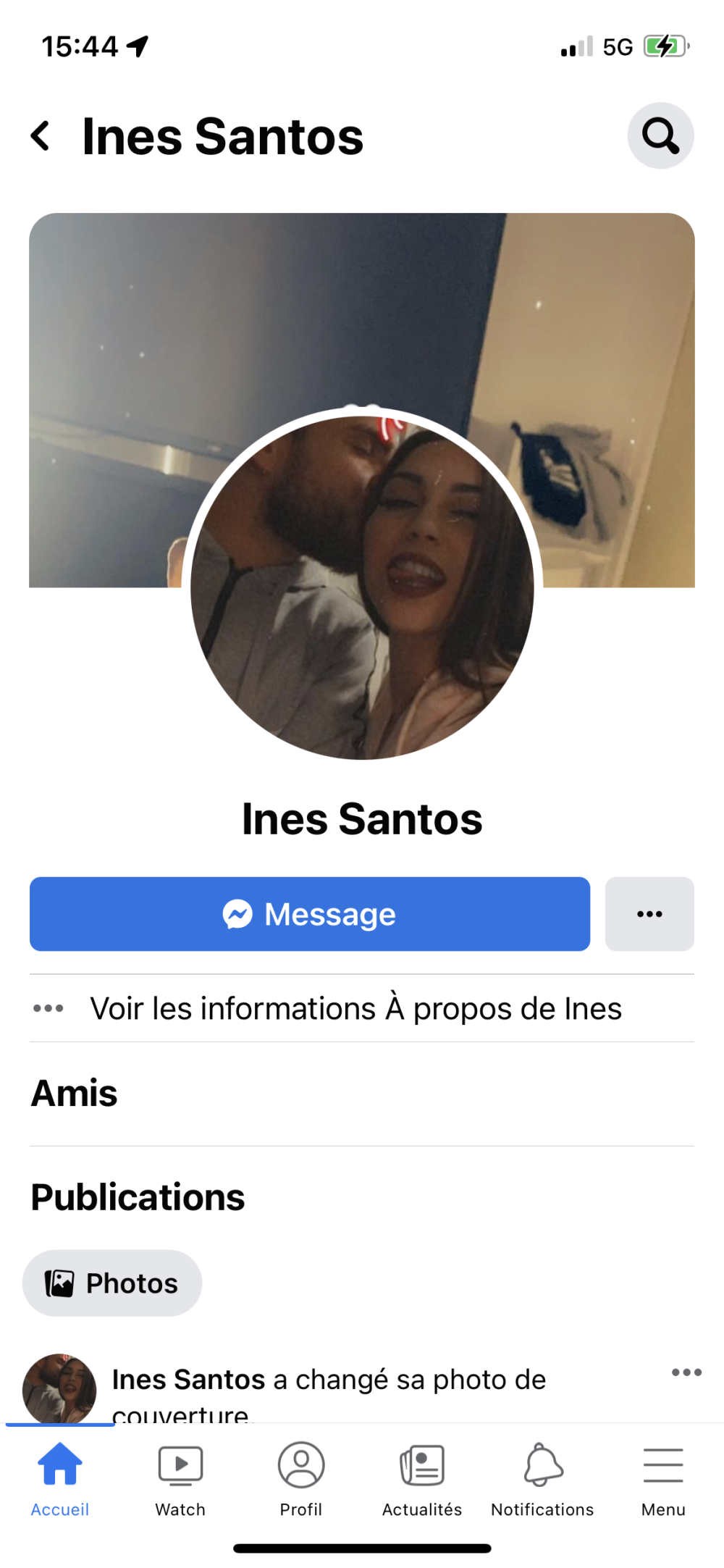Open the Notifications tab
Screen dimensions: 724x1568
[542, 1478]
